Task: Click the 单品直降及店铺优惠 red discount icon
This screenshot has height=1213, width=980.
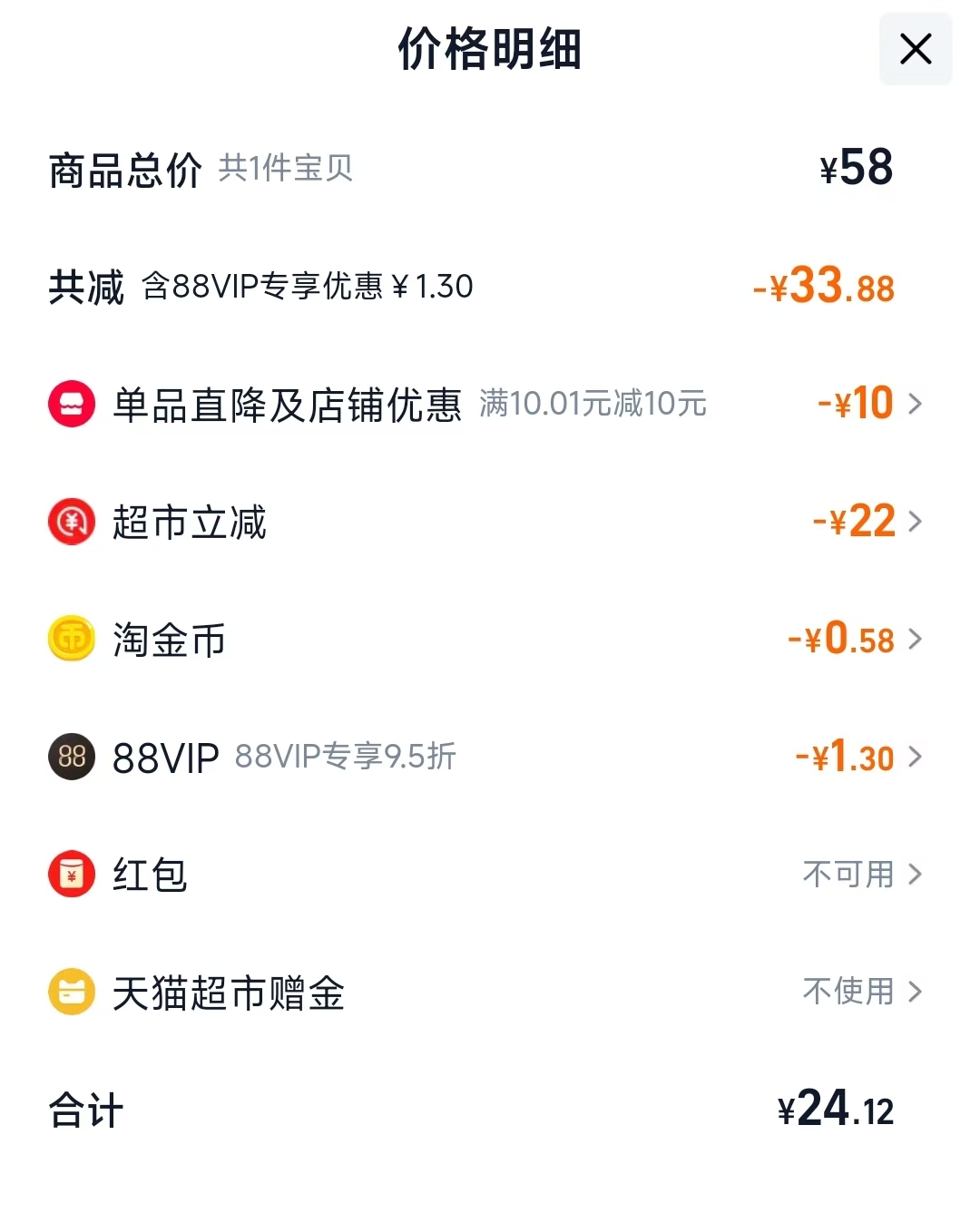Action: [71, 403]
